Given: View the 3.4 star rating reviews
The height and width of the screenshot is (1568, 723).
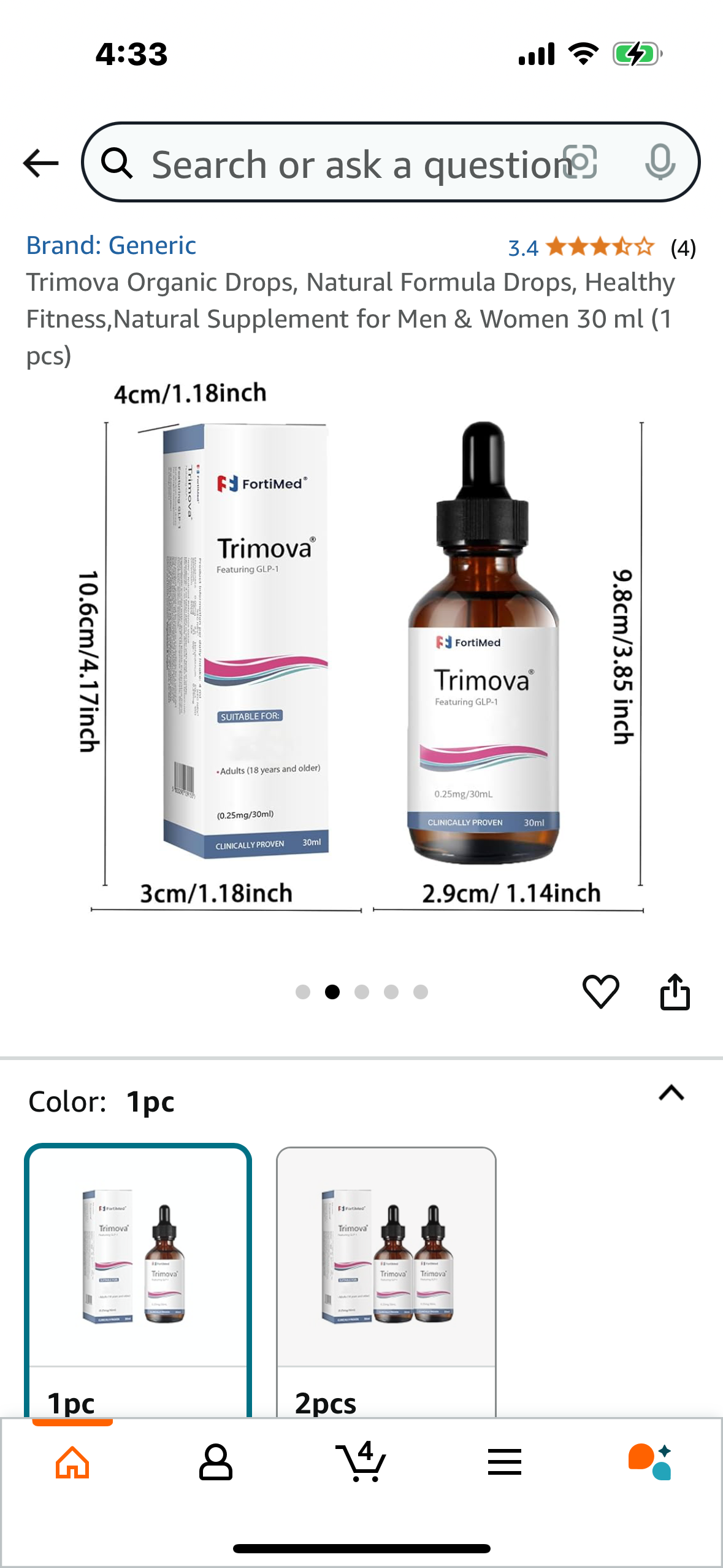Looking at the screenshot, I should [x=601, y=247].
